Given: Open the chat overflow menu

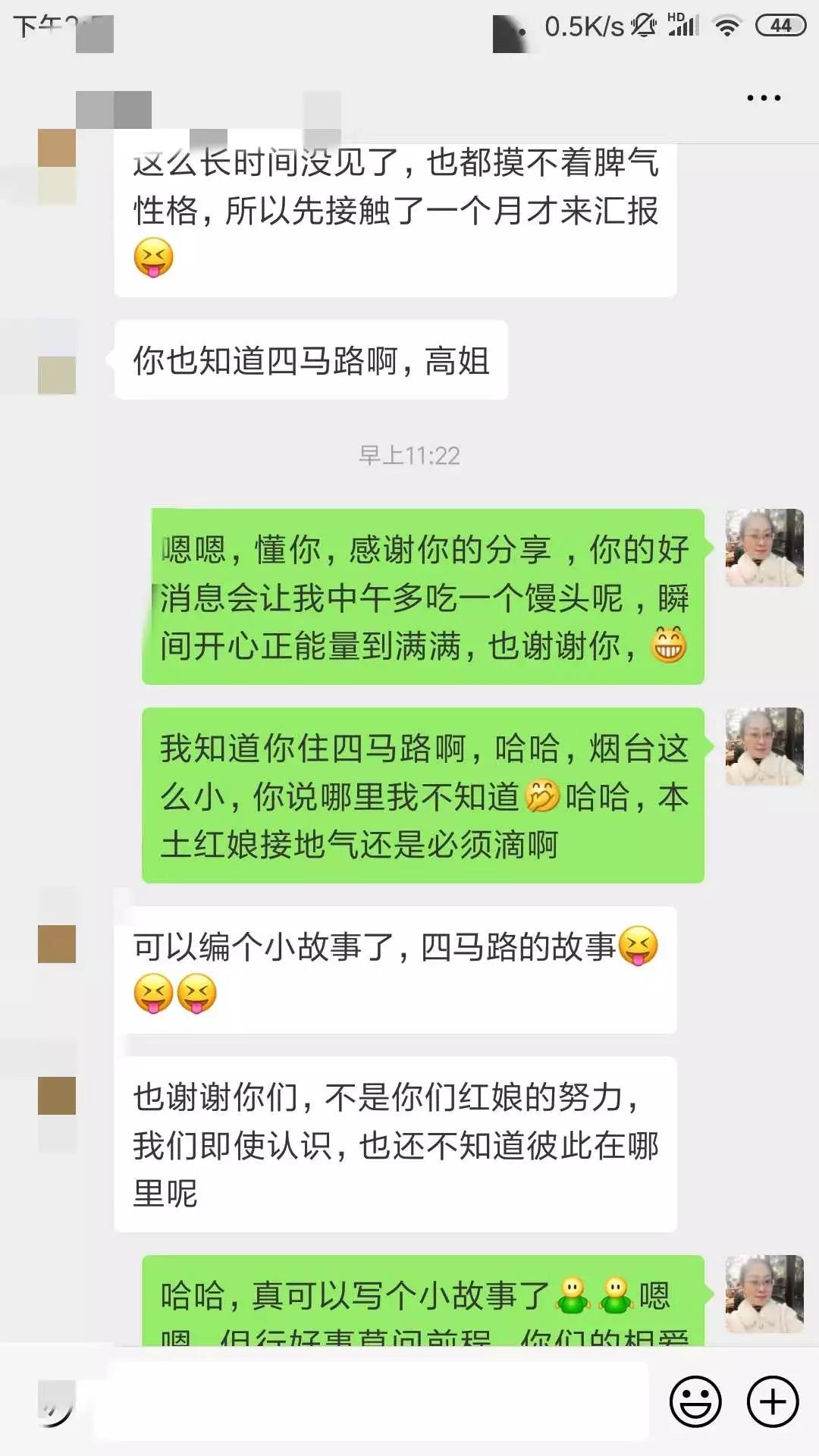Looking at the screenshot, I should tap(763, 98).
